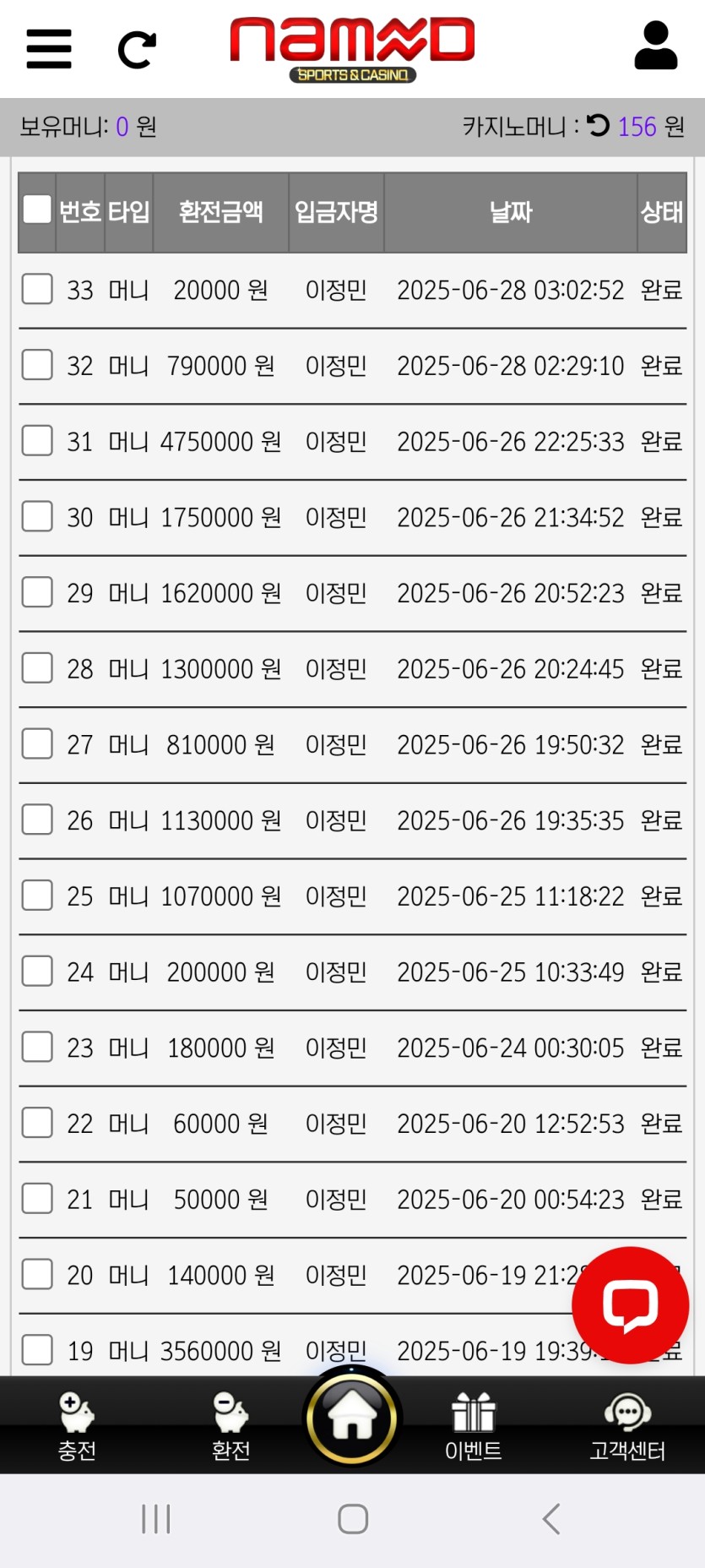The image size is (705, 1568).
Task: Check the select-all box in table header
Action: coord(37,210)
